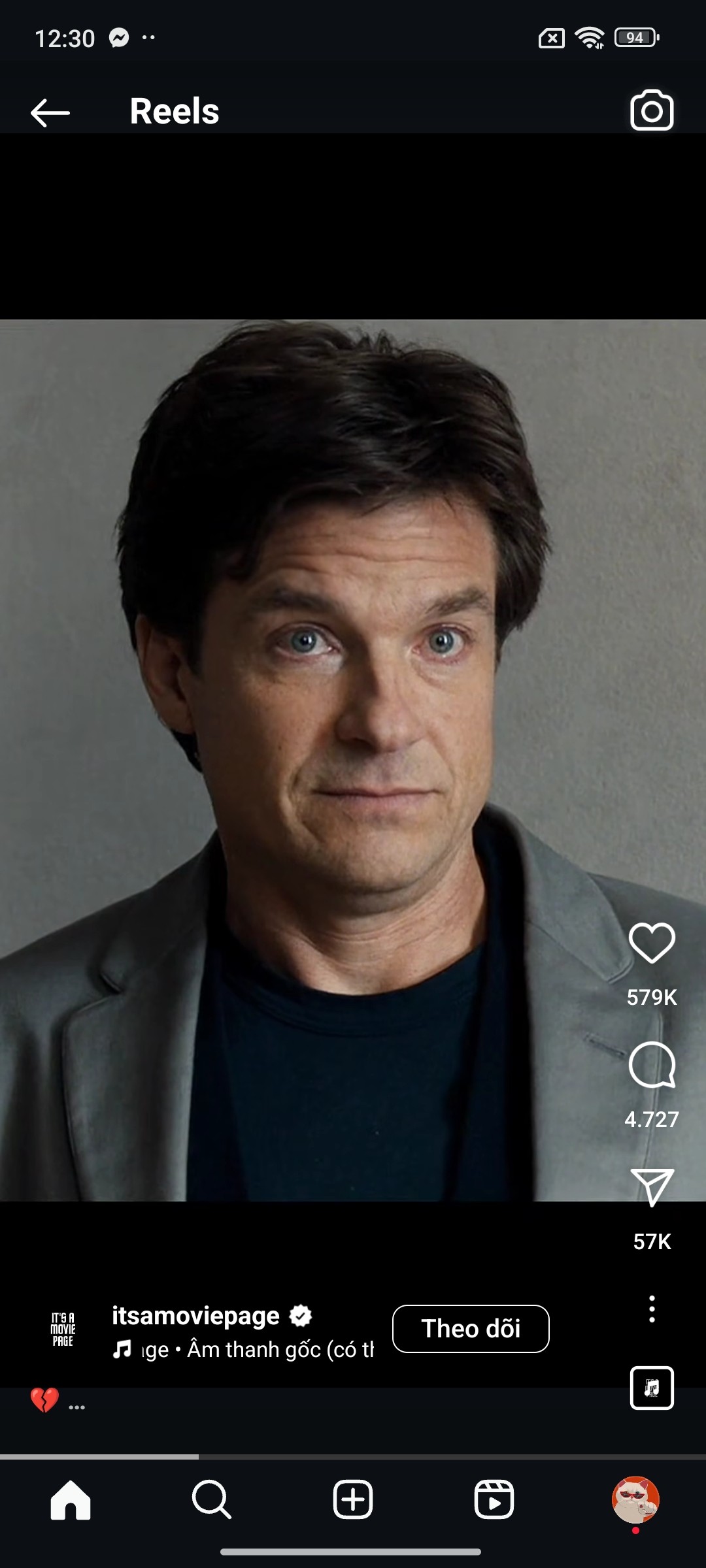Viewport: 706px width, 1568px height.
Task: Tap Theo dõi to follow itsamoviepage
Action: coord(470,1328)
